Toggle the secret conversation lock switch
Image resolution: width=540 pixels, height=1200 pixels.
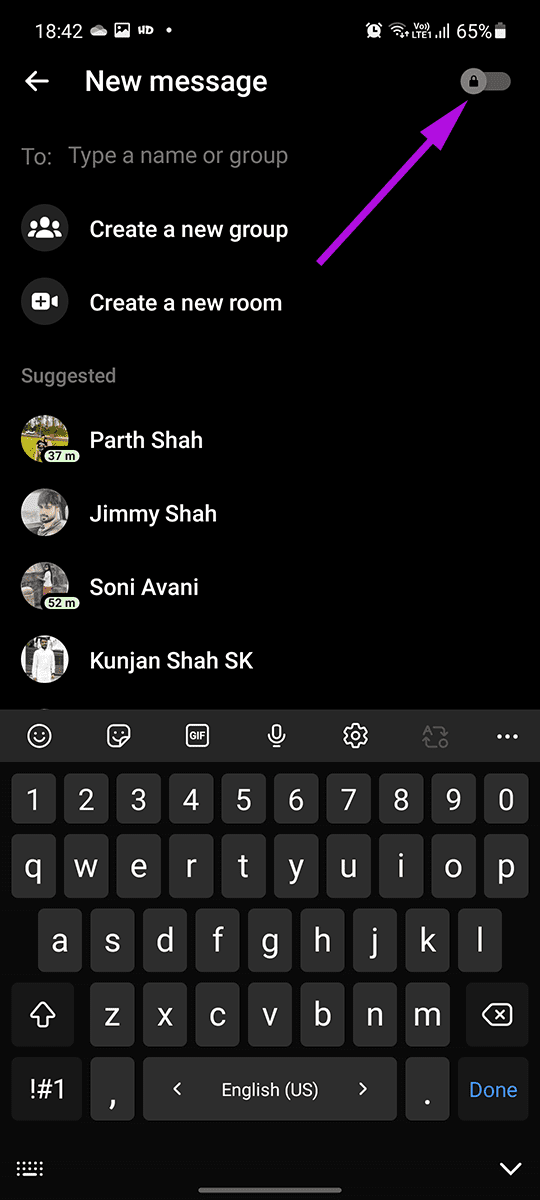pos(486,81)
